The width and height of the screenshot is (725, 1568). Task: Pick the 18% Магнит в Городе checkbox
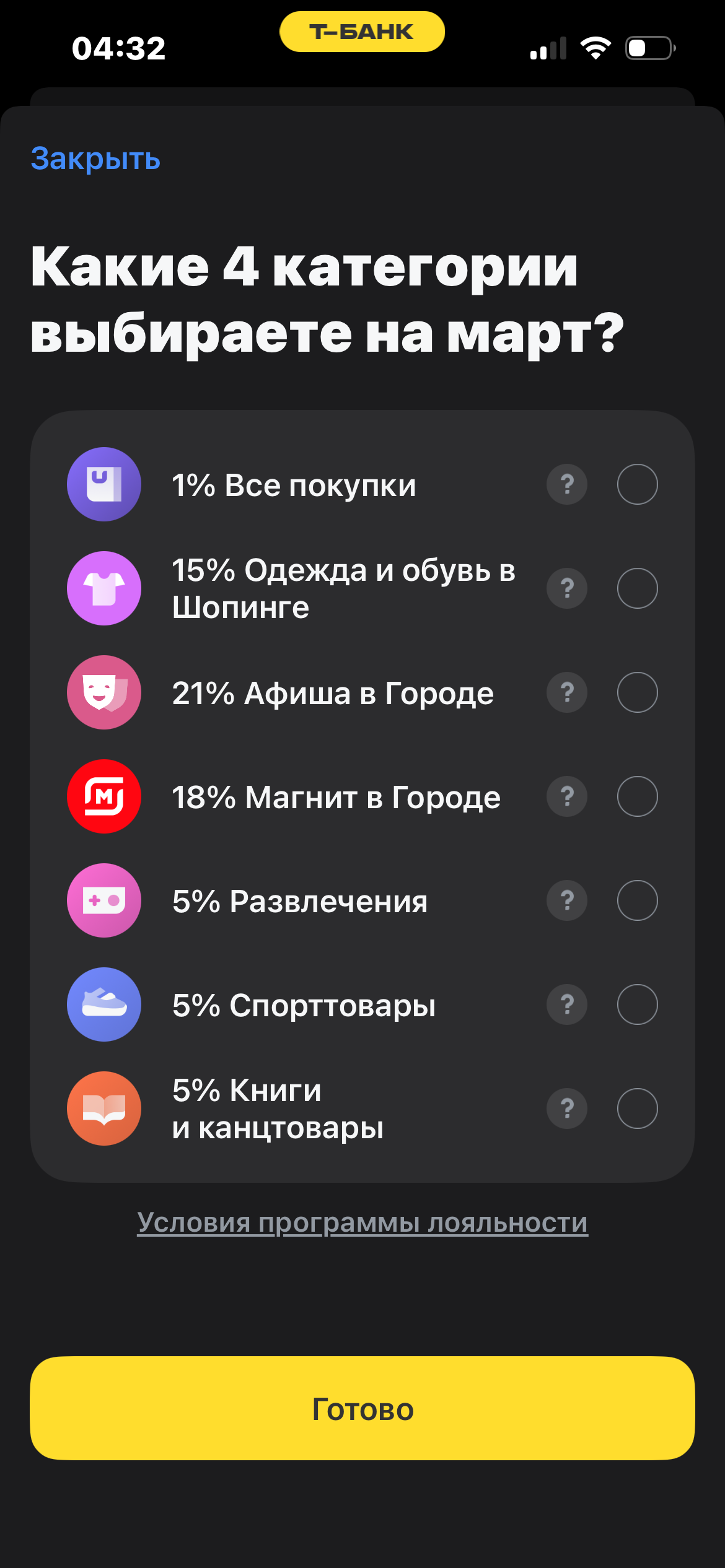point(637,796)
